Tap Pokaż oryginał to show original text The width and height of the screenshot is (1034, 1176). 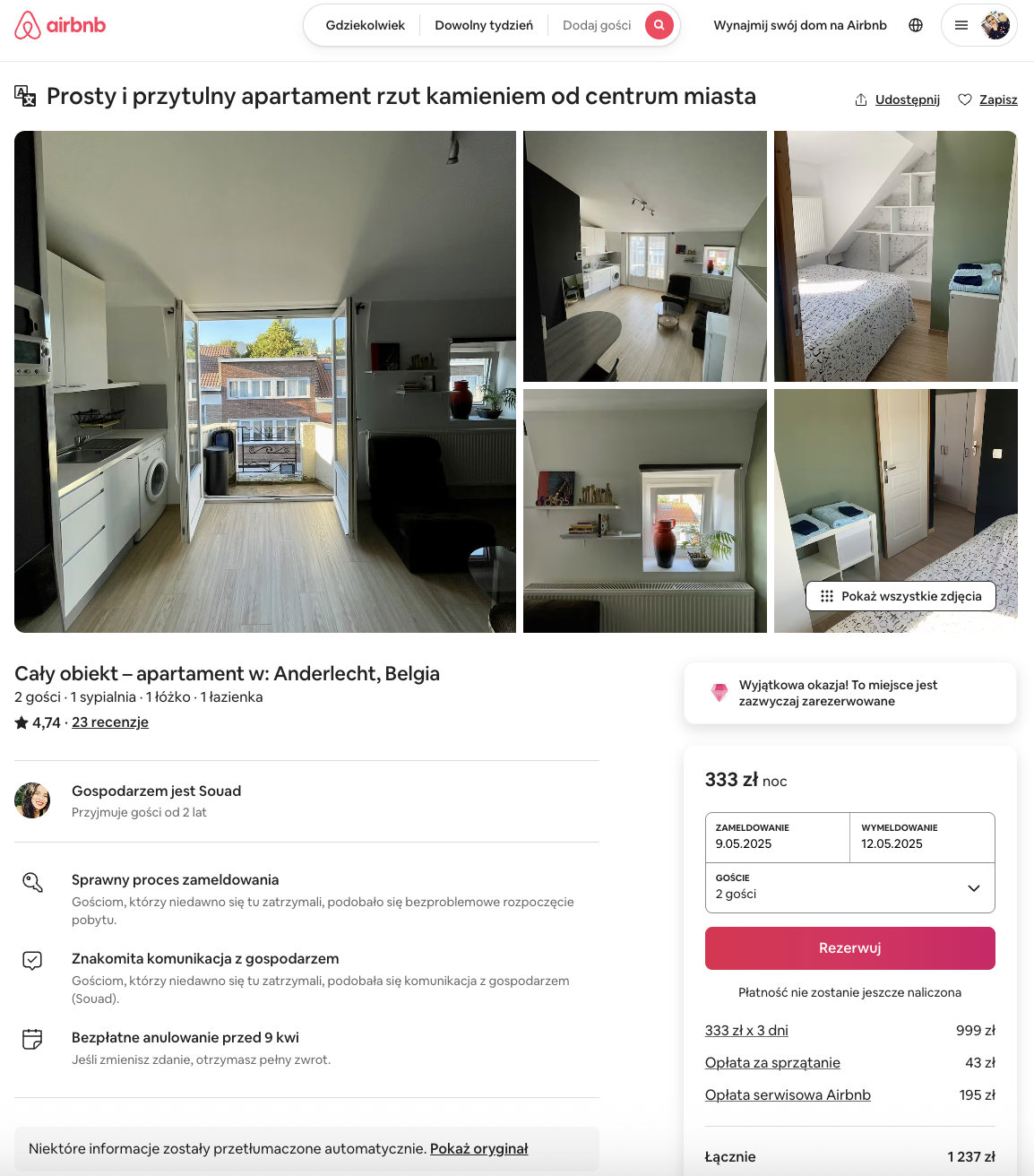(478, 1148)
